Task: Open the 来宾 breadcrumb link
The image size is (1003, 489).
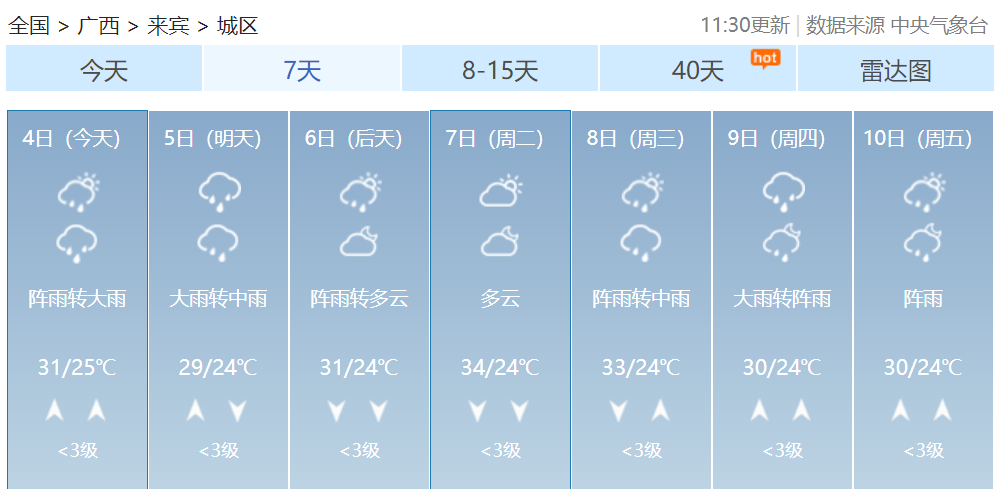Action: (168, 25)
